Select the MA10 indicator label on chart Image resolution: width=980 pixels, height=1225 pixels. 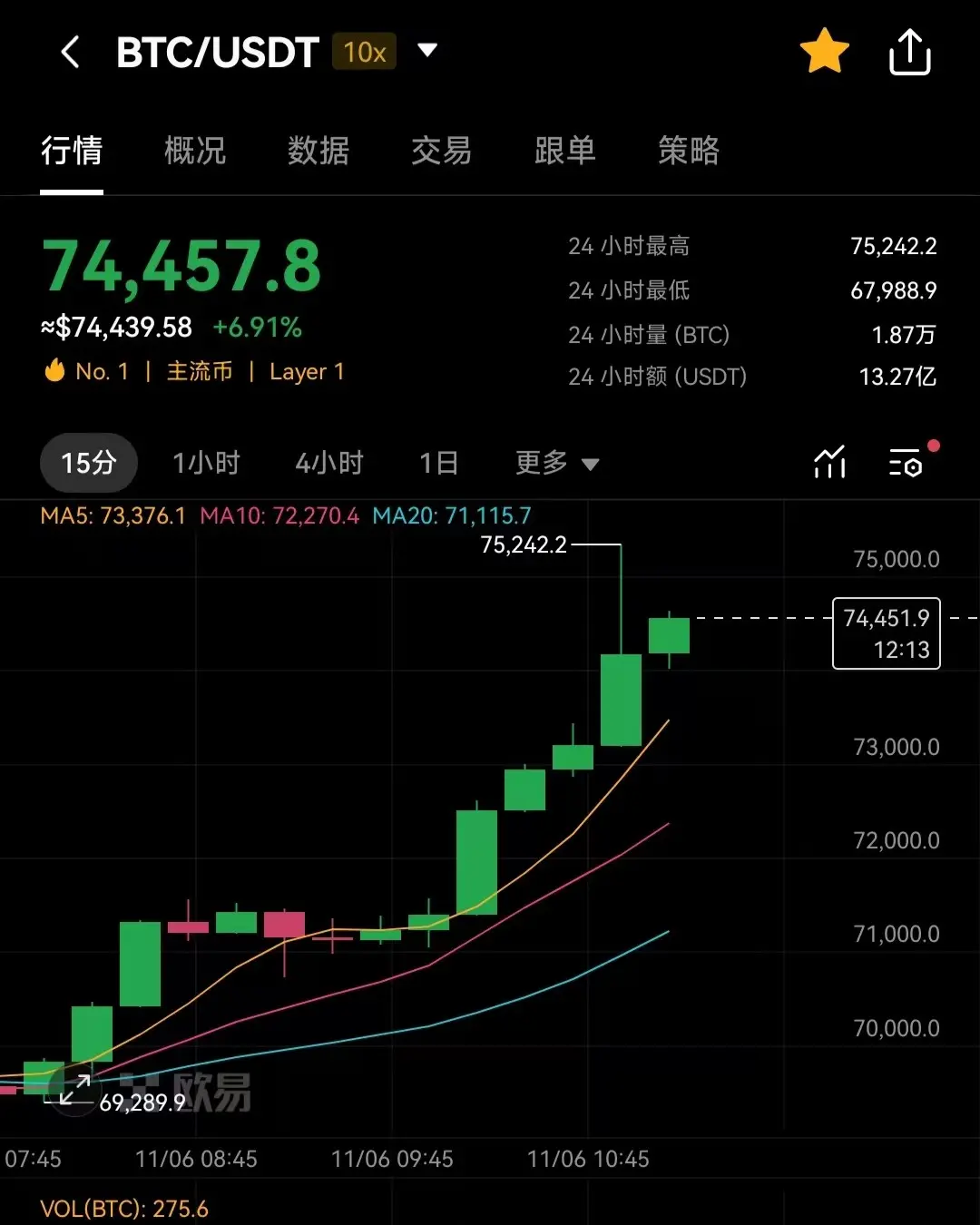tap(281, 515)
